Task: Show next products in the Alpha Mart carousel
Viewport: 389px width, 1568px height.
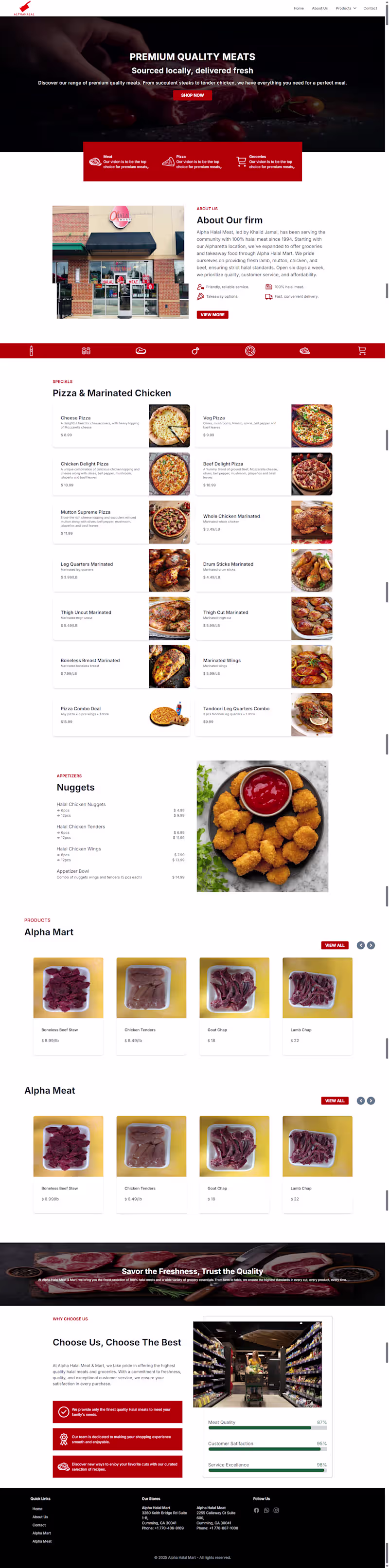Action: (371, 945)
